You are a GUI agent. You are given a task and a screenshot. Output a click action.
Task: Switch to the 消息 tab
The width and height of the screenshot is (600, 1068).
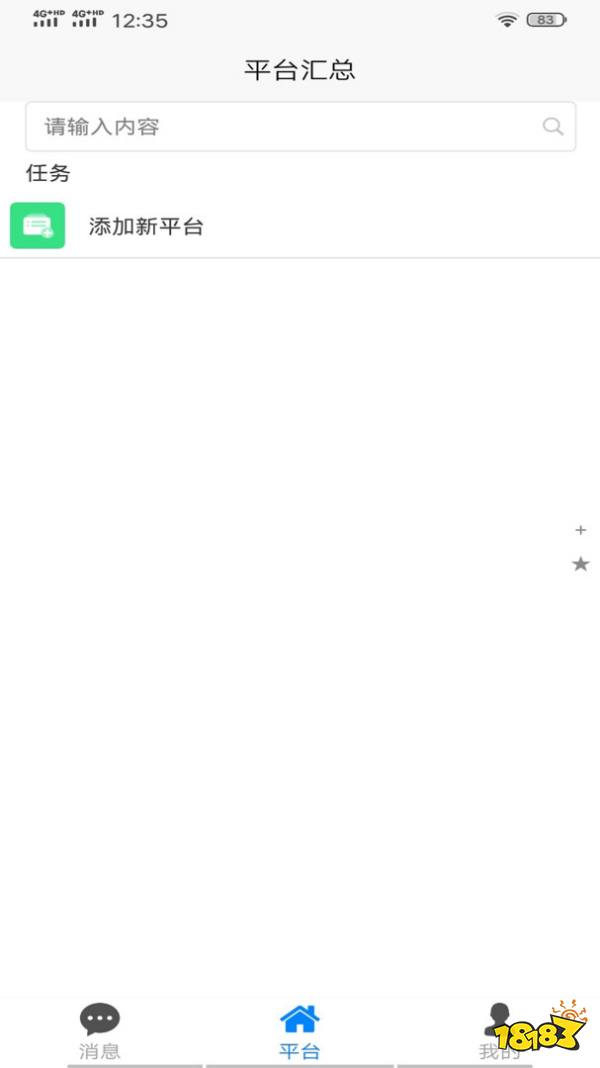pos(99,1031)
